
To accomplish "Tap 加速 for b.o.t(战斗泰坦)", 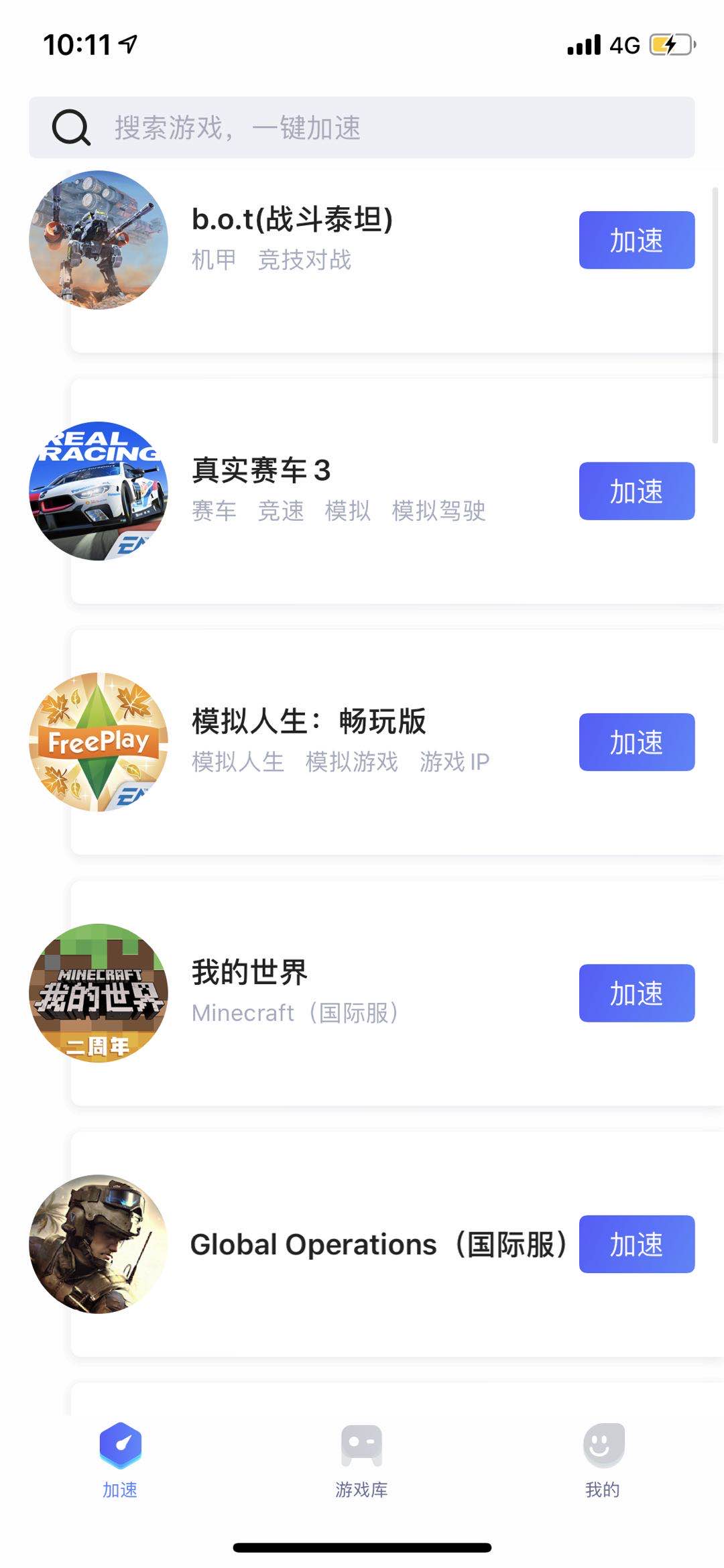I will [636, 240].
